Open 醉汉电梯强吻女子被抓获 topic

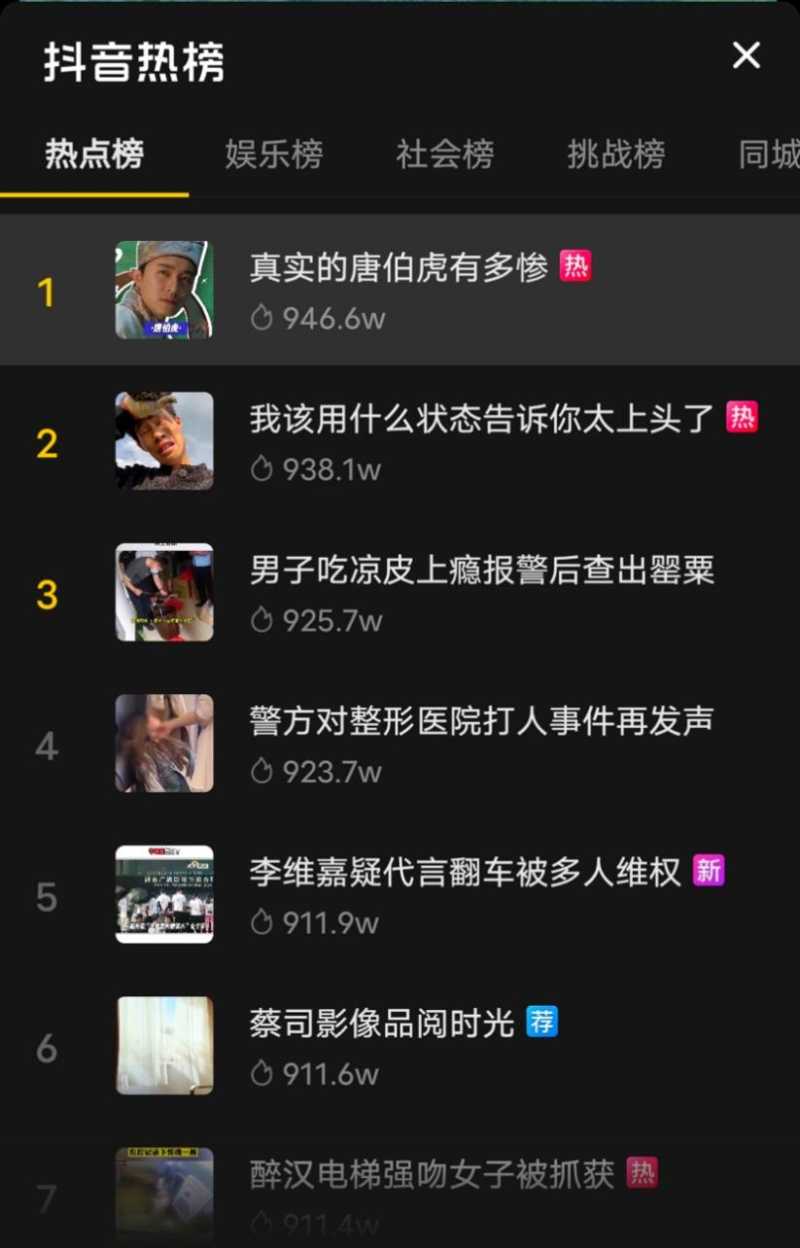[x=432, y=1175]
